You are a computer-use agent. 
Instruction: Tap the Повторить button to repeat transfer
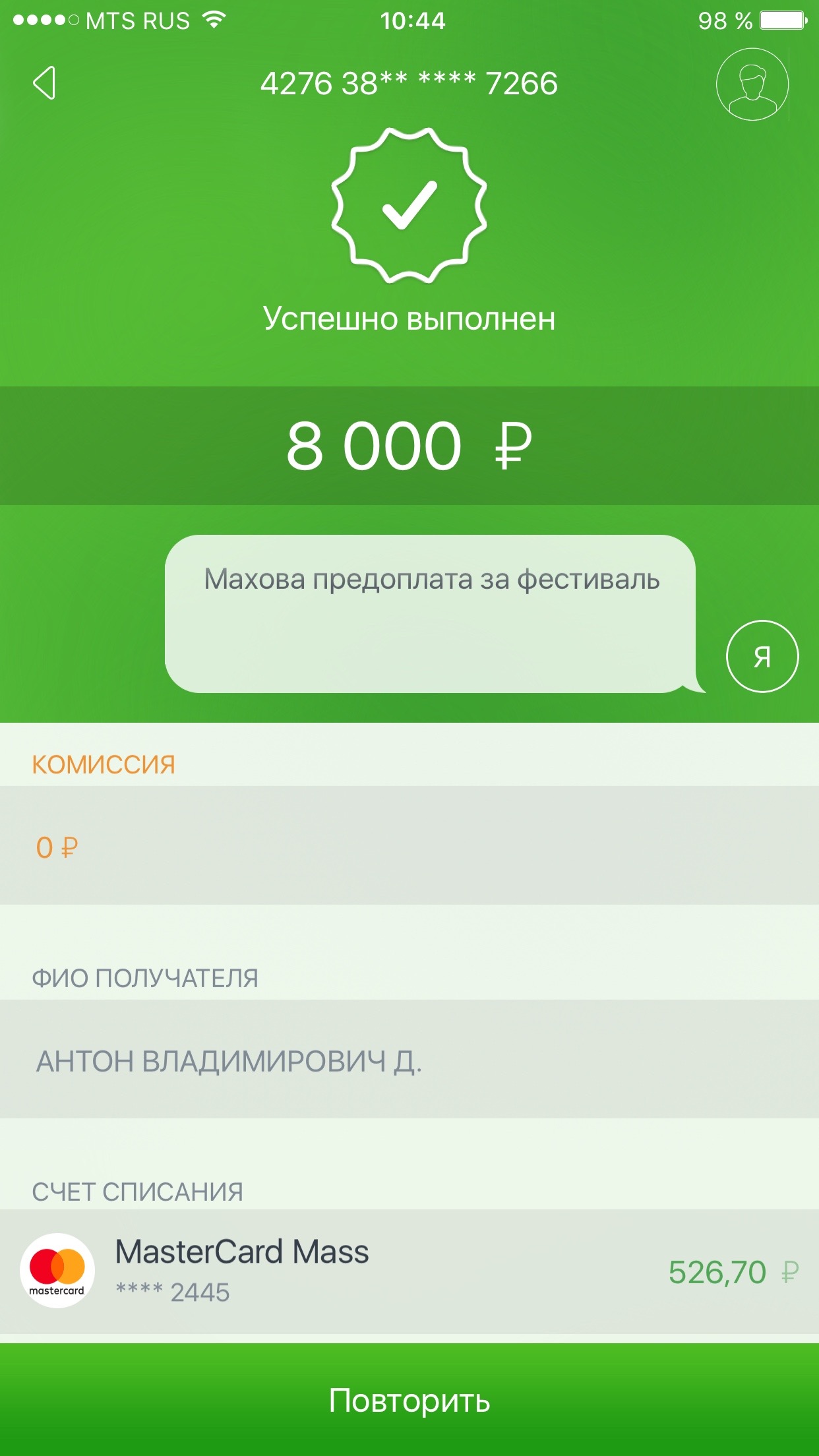click(409, 1399)
